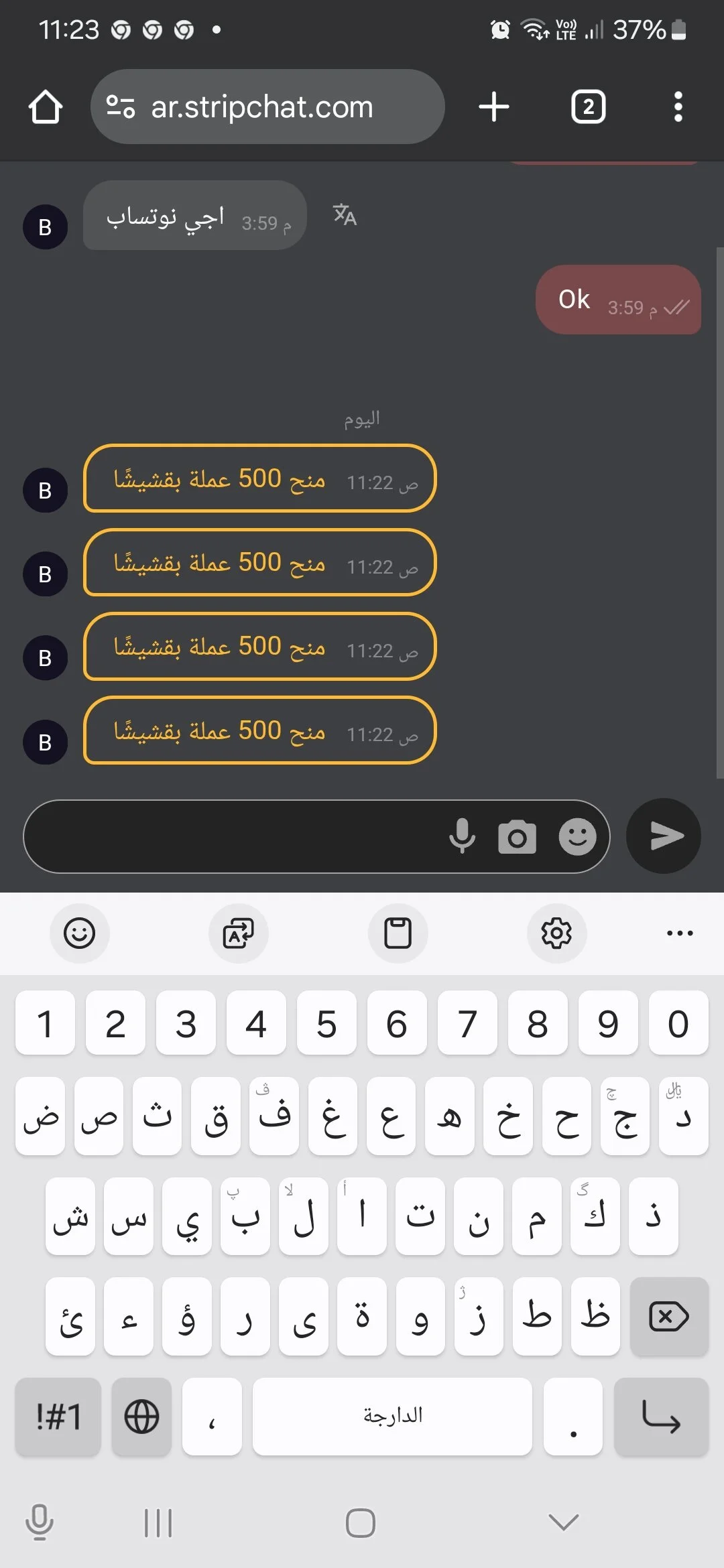The height and width of the screenshot is (1568, 724).
Task: Open keyboard settings gear
Action: 556,933
